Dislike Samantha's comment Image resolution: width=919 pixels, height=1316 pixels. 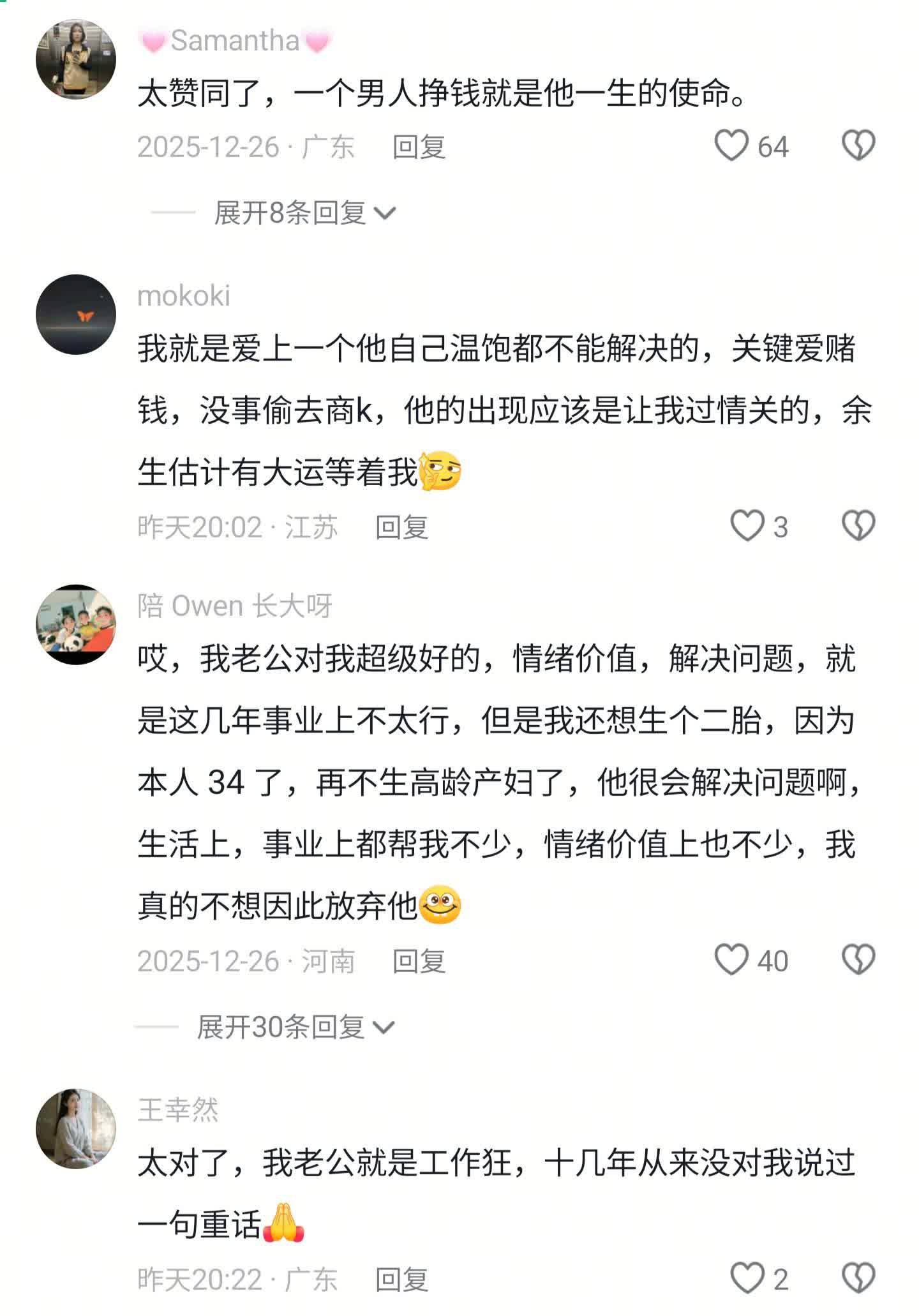coord(858,146)
